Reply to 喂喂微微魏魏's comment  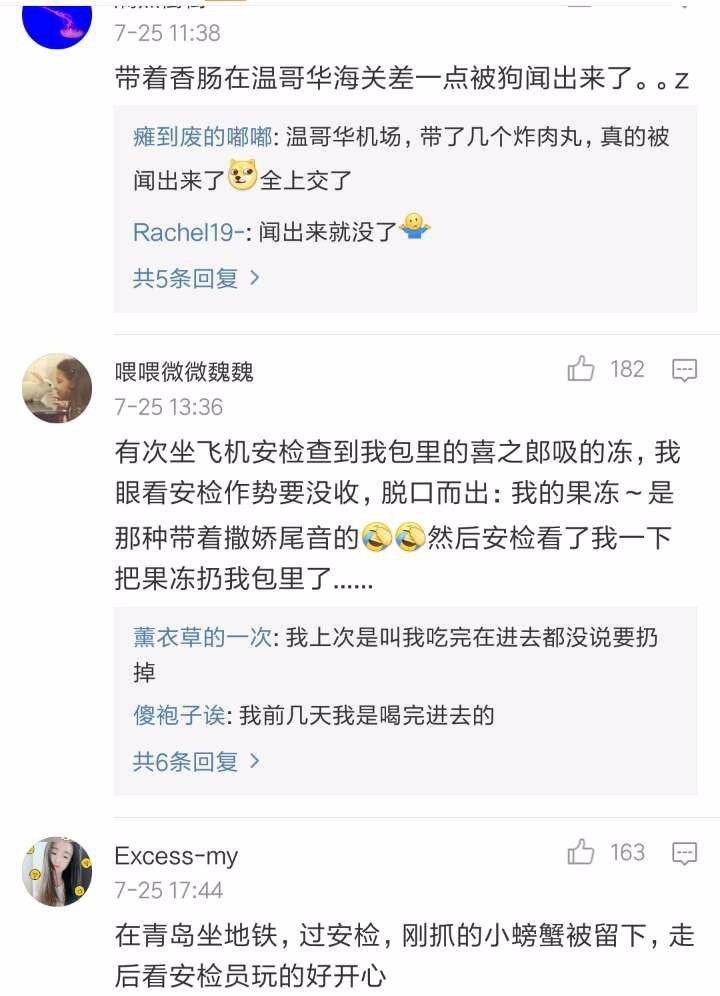coord(684,370)
